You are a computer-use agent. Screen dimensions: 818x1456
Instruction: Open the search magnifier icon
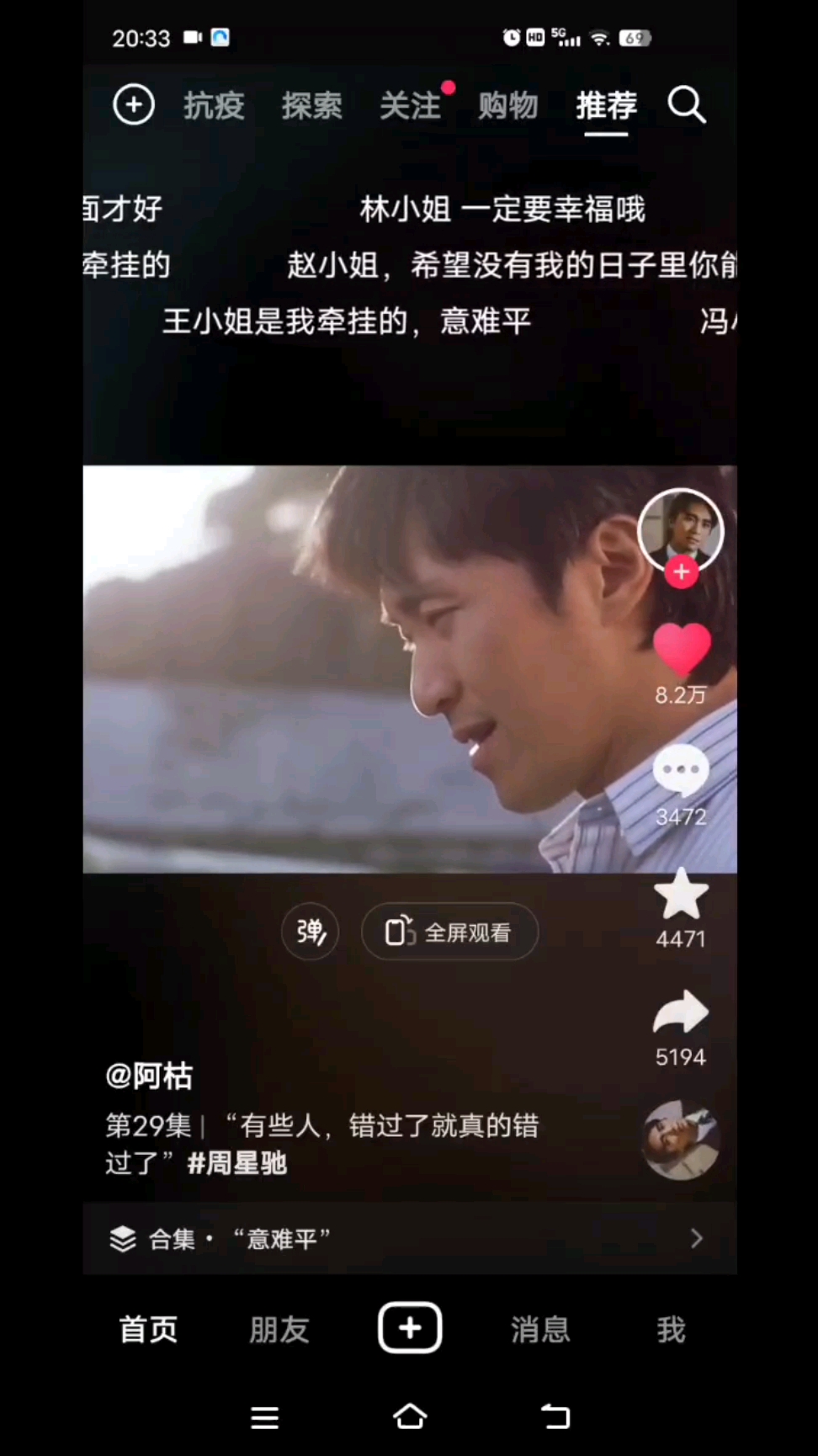pos(686,106)
